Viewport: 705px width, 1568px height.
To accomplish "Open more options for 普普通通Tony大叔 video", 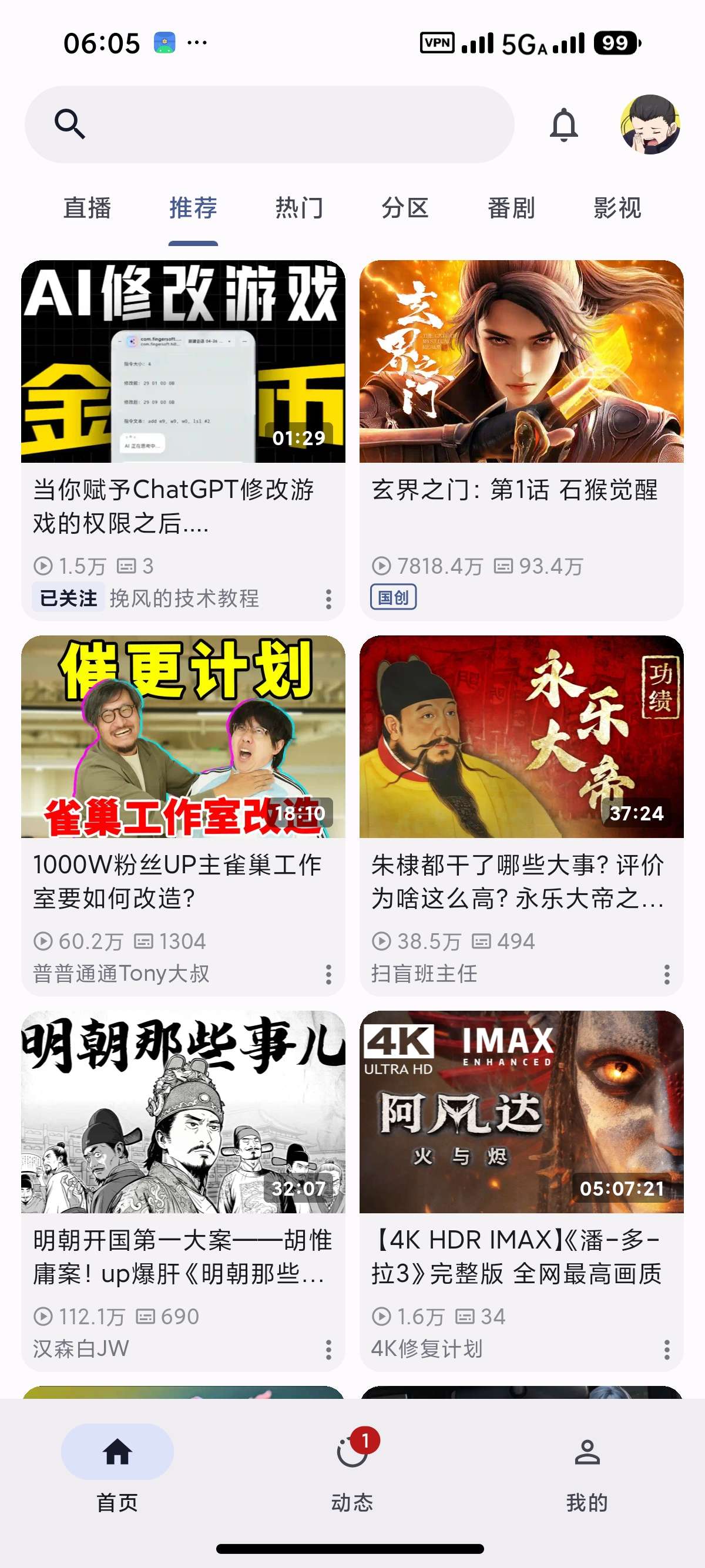I will (x=328, y=974).
